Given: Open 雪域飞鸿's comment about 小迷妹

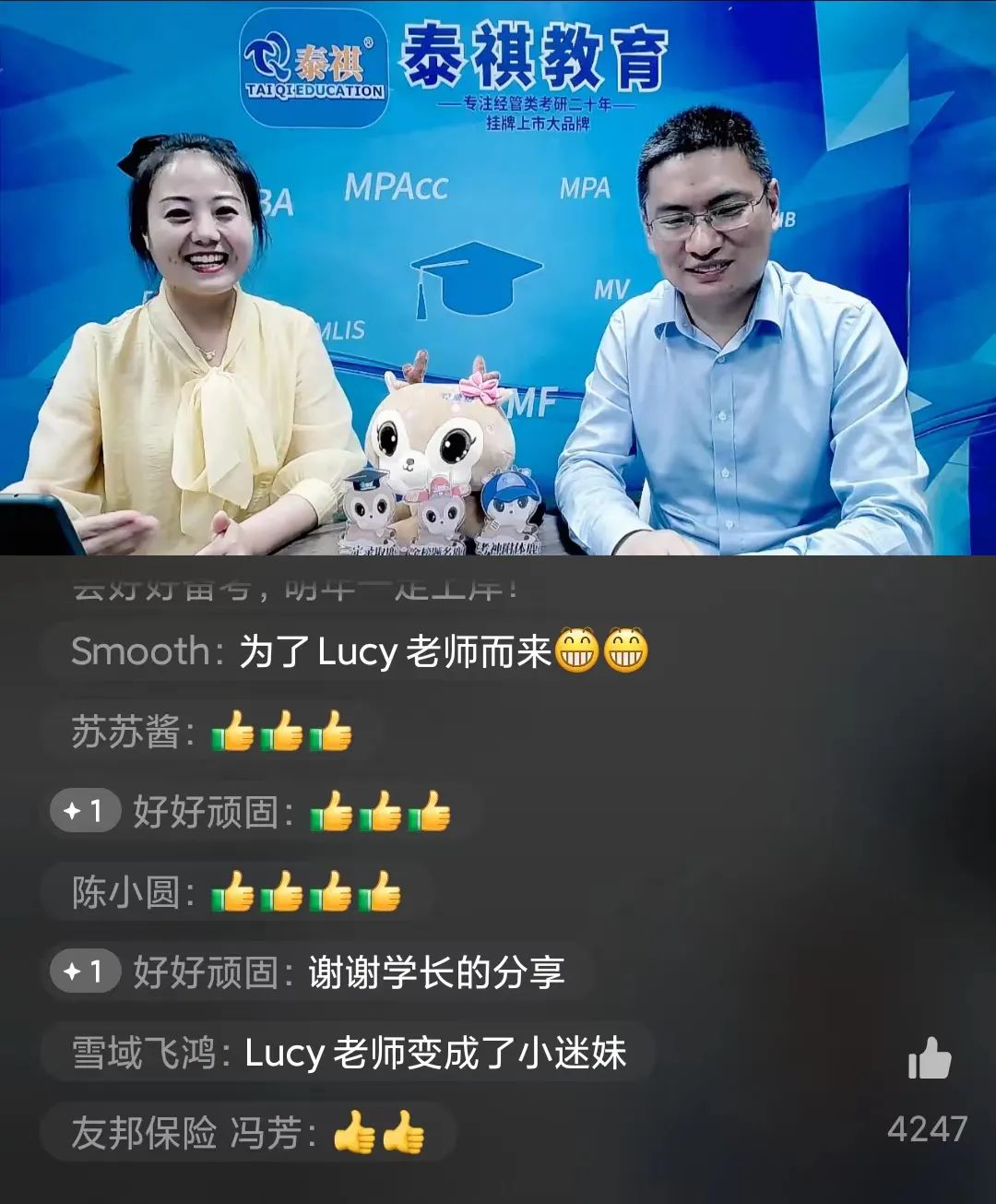Looking at the screenshot, I should [x=349, y=1053].
